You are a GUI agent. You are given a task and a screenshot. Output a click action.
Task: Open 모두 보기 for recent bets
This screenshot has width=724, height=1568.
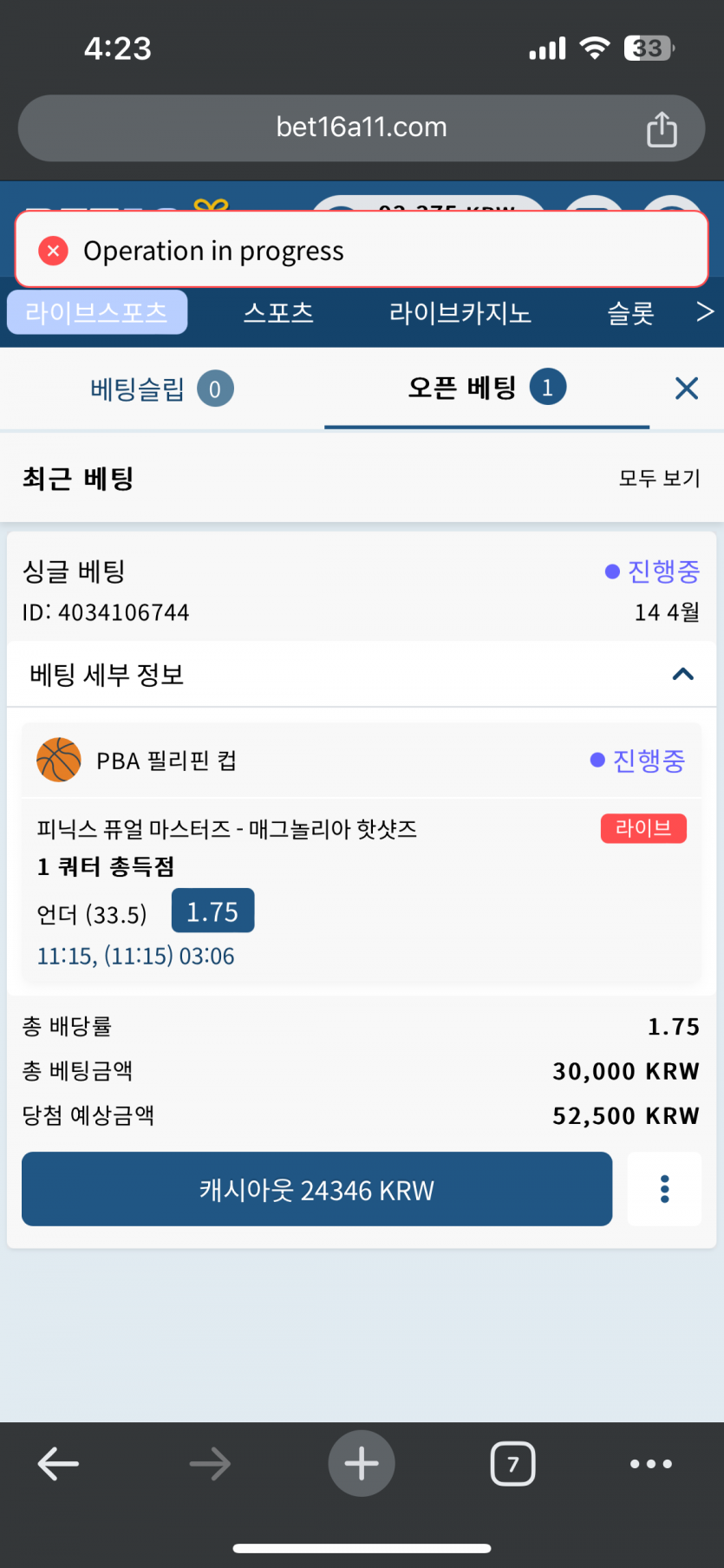[x=659, y=478]
